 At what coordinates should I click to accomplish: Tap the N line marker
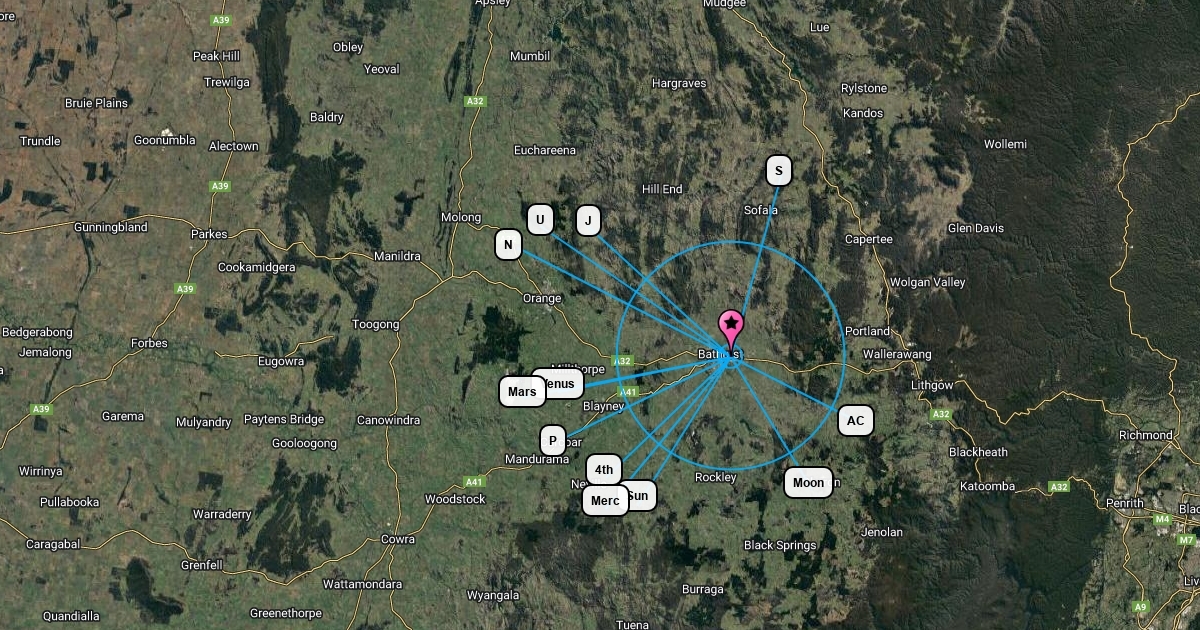(x=508, y=244)
